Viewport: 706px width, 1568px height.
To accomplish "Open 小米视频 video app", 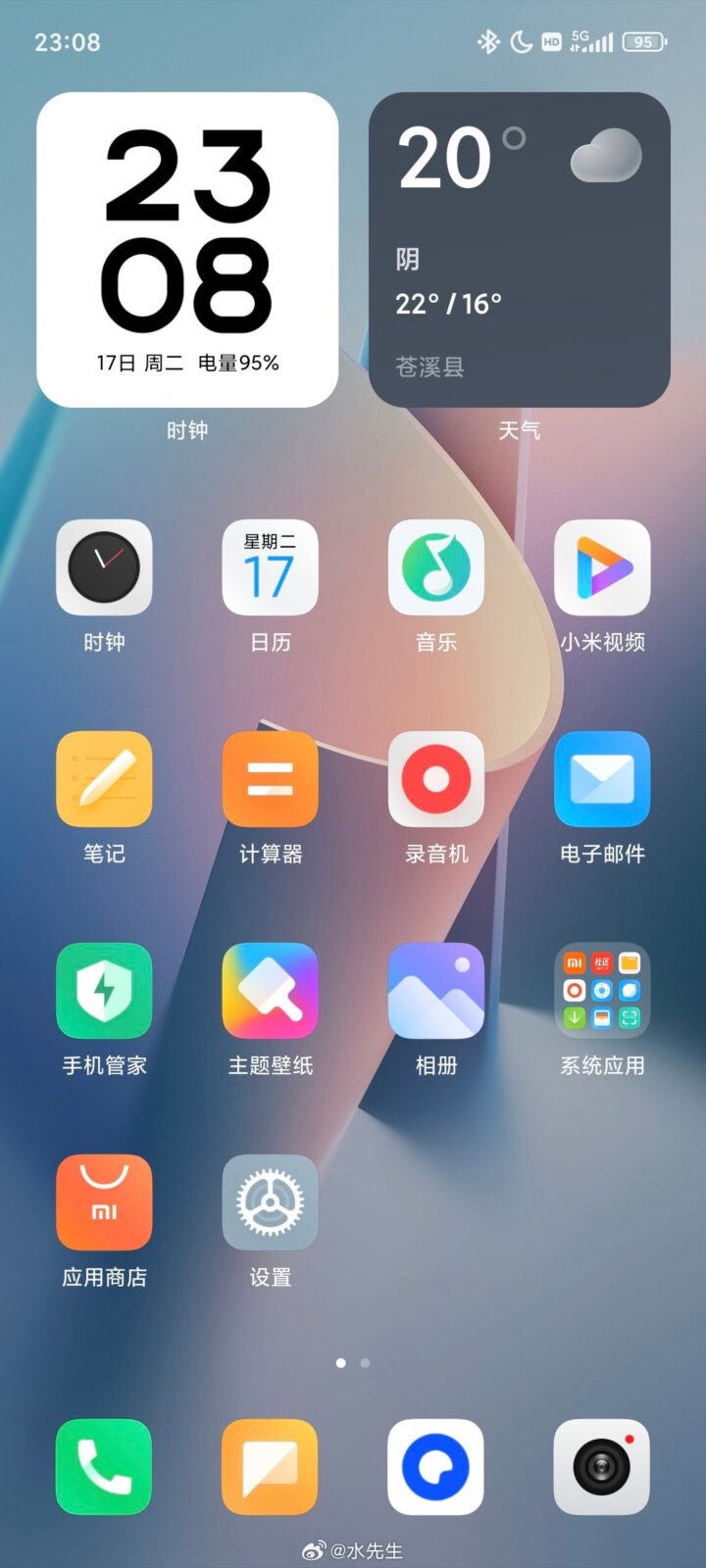I will click(601, 567).
